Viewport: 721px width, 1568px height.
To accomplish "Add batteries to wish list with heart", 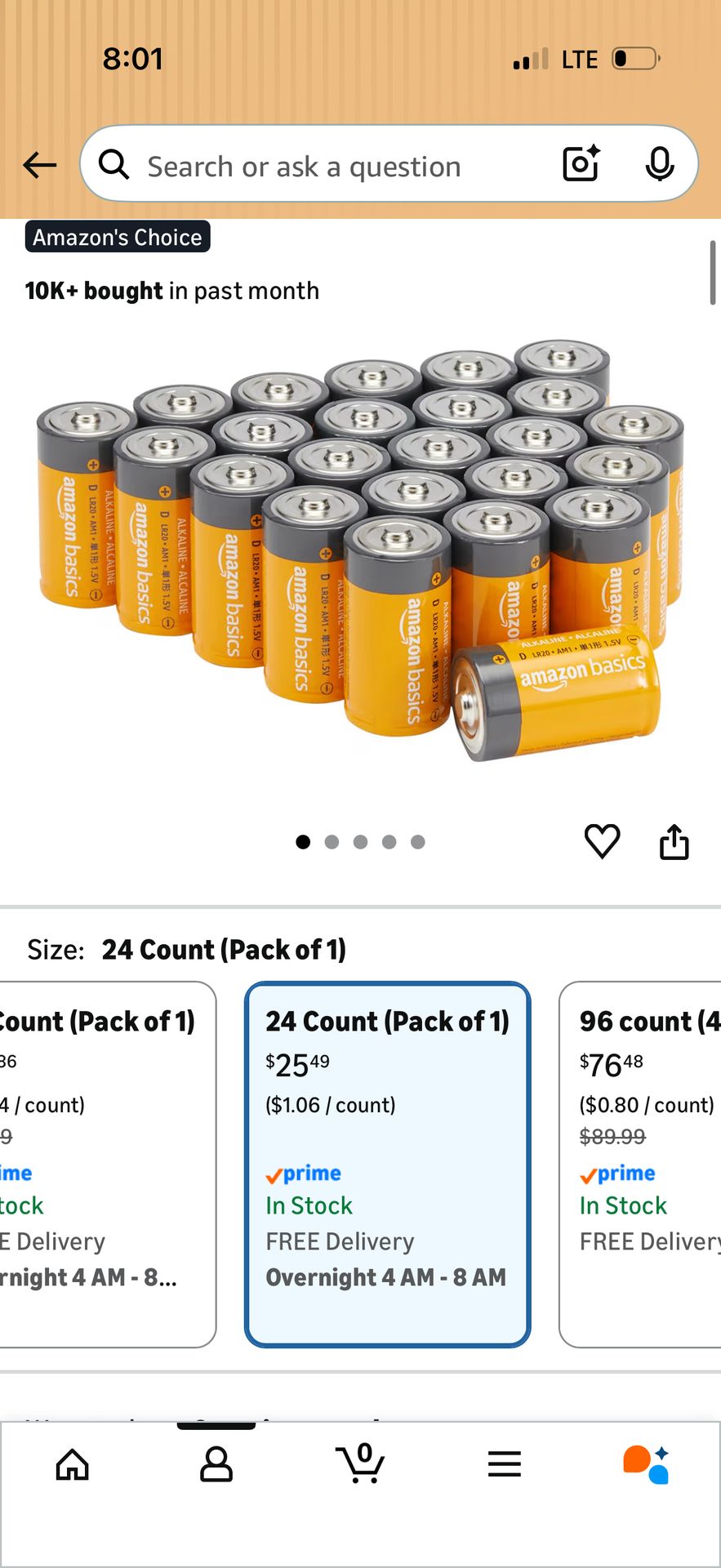I will click(602, 841).
